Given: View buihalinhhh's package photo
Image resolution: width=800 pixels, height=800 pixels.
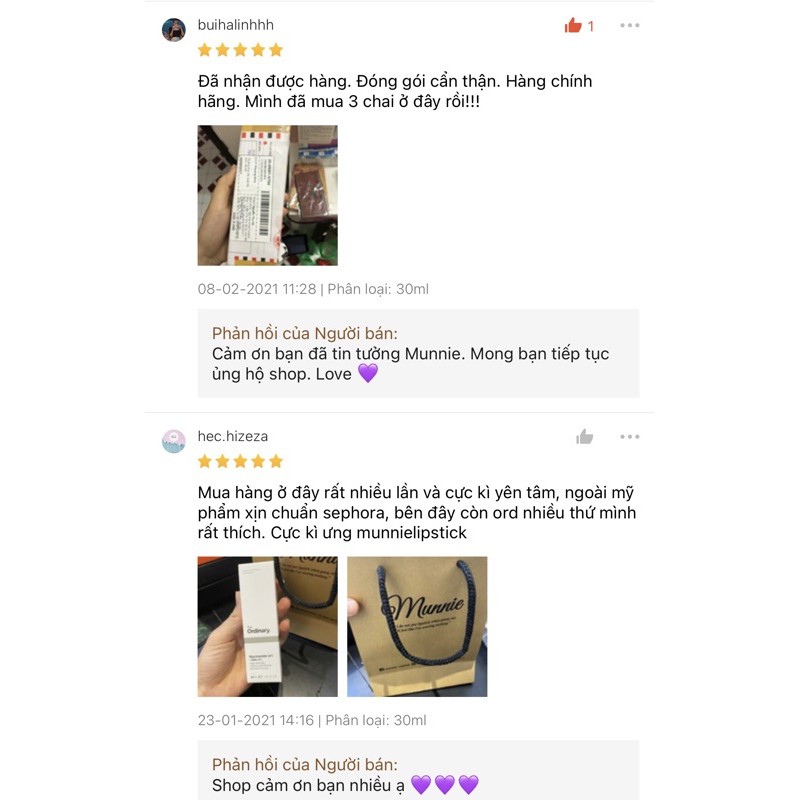Looking at the screenshot, I should [267, 195].
